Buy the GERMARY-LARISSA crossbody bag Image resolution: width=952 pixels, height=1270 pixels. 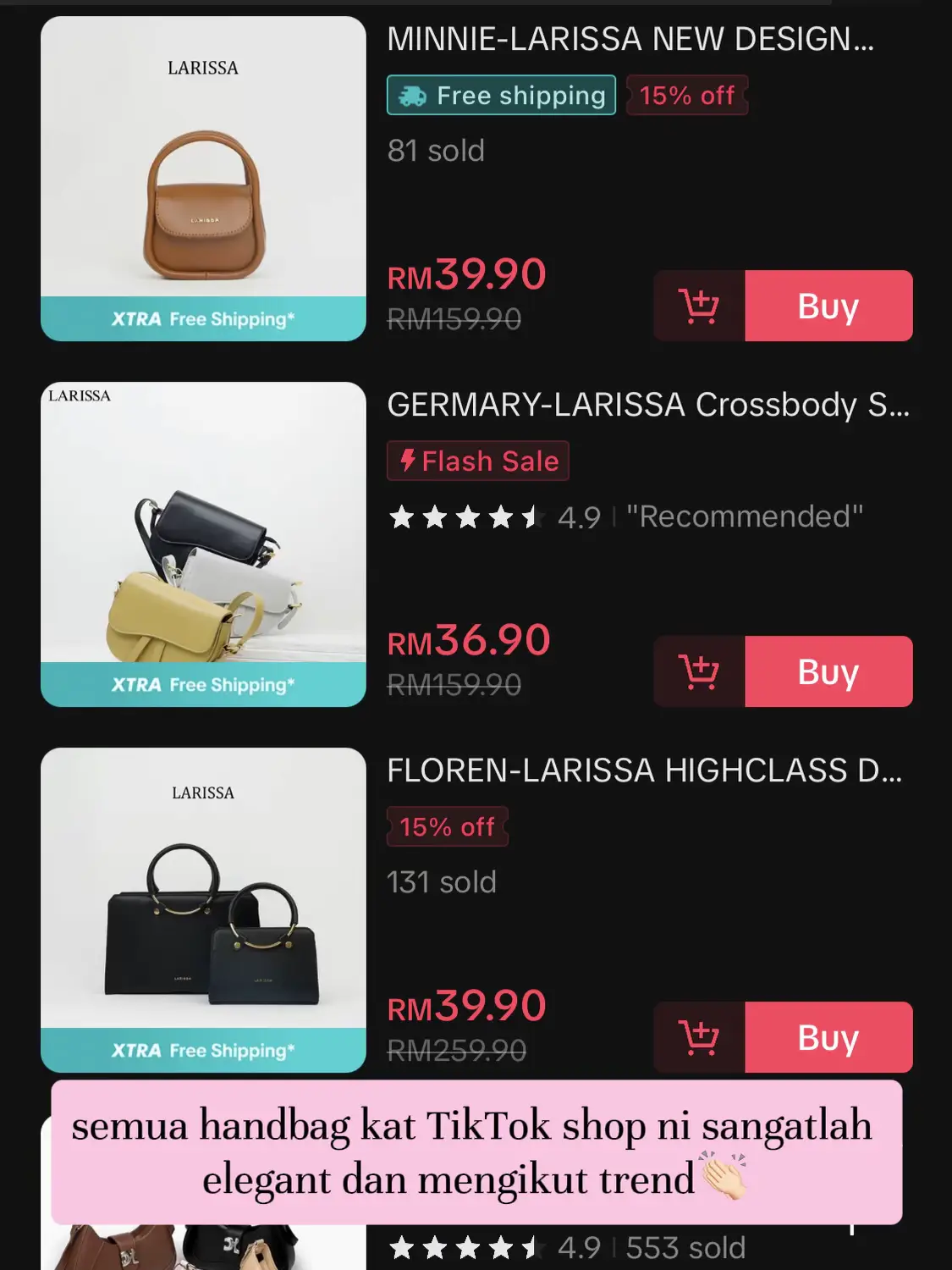pyautogui.click(x=828, y=671)
